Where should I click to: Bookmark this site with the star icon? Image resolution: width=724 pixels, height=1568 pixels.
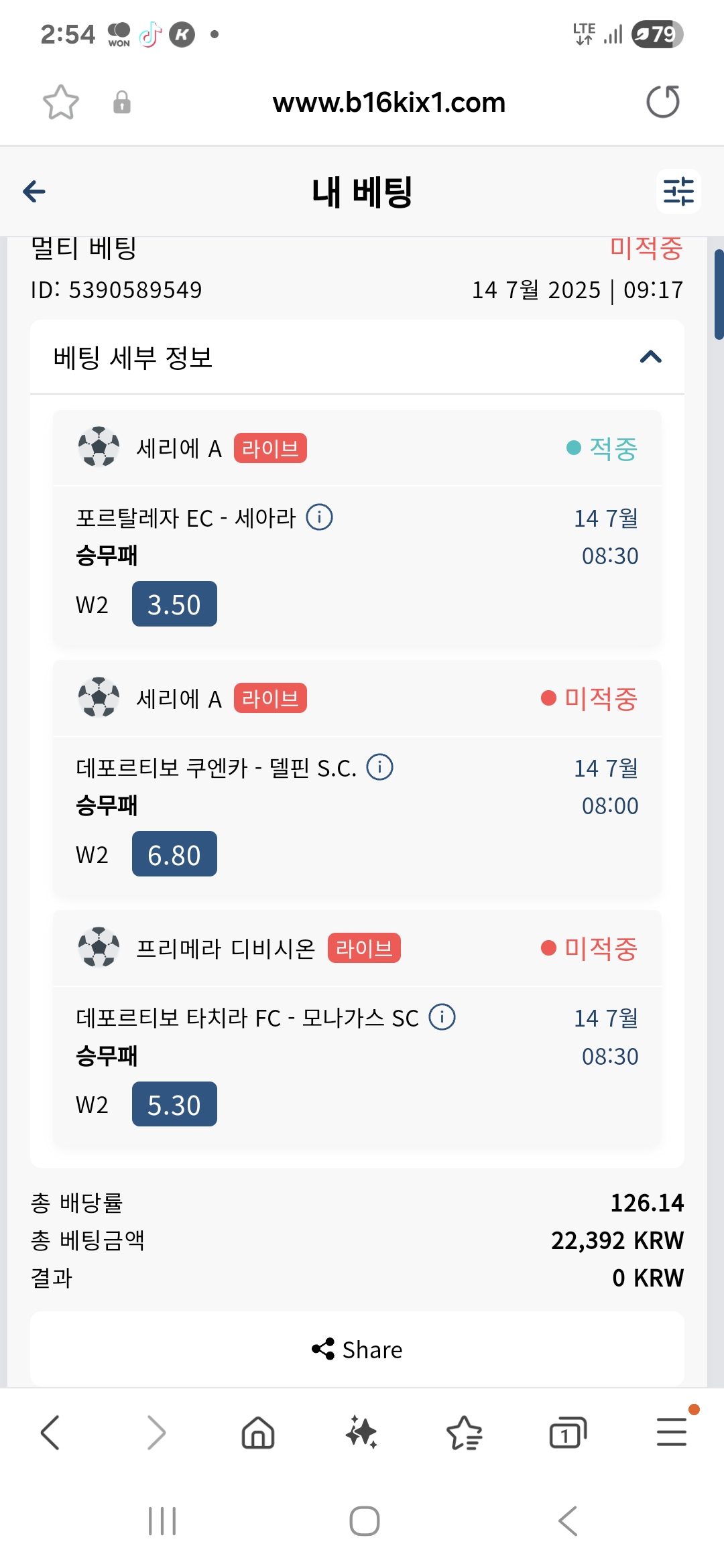61,103
